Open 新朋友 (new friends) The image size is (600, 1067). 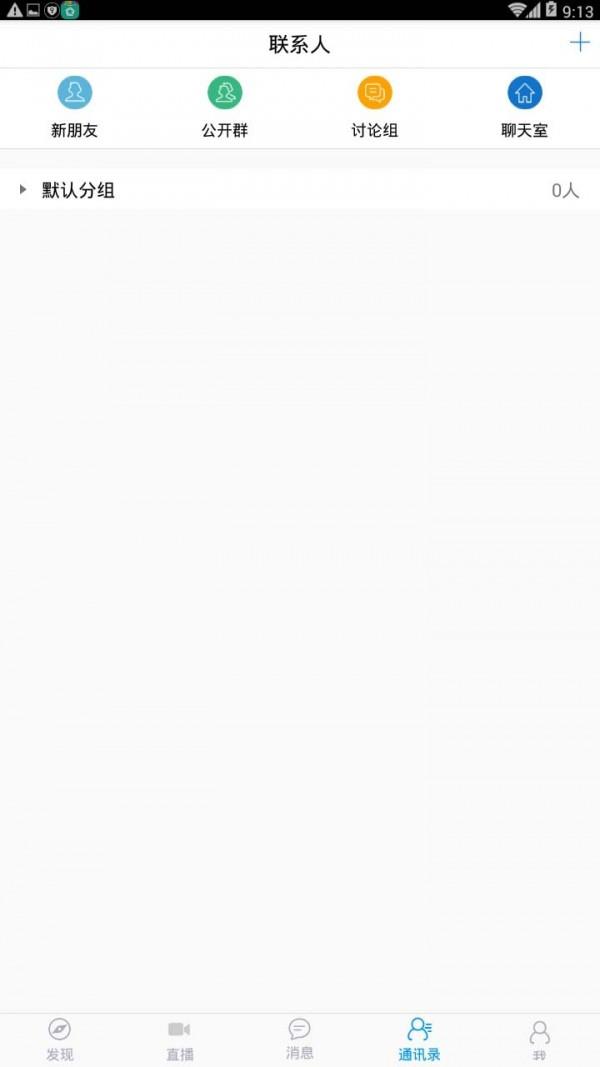[75, 107]
